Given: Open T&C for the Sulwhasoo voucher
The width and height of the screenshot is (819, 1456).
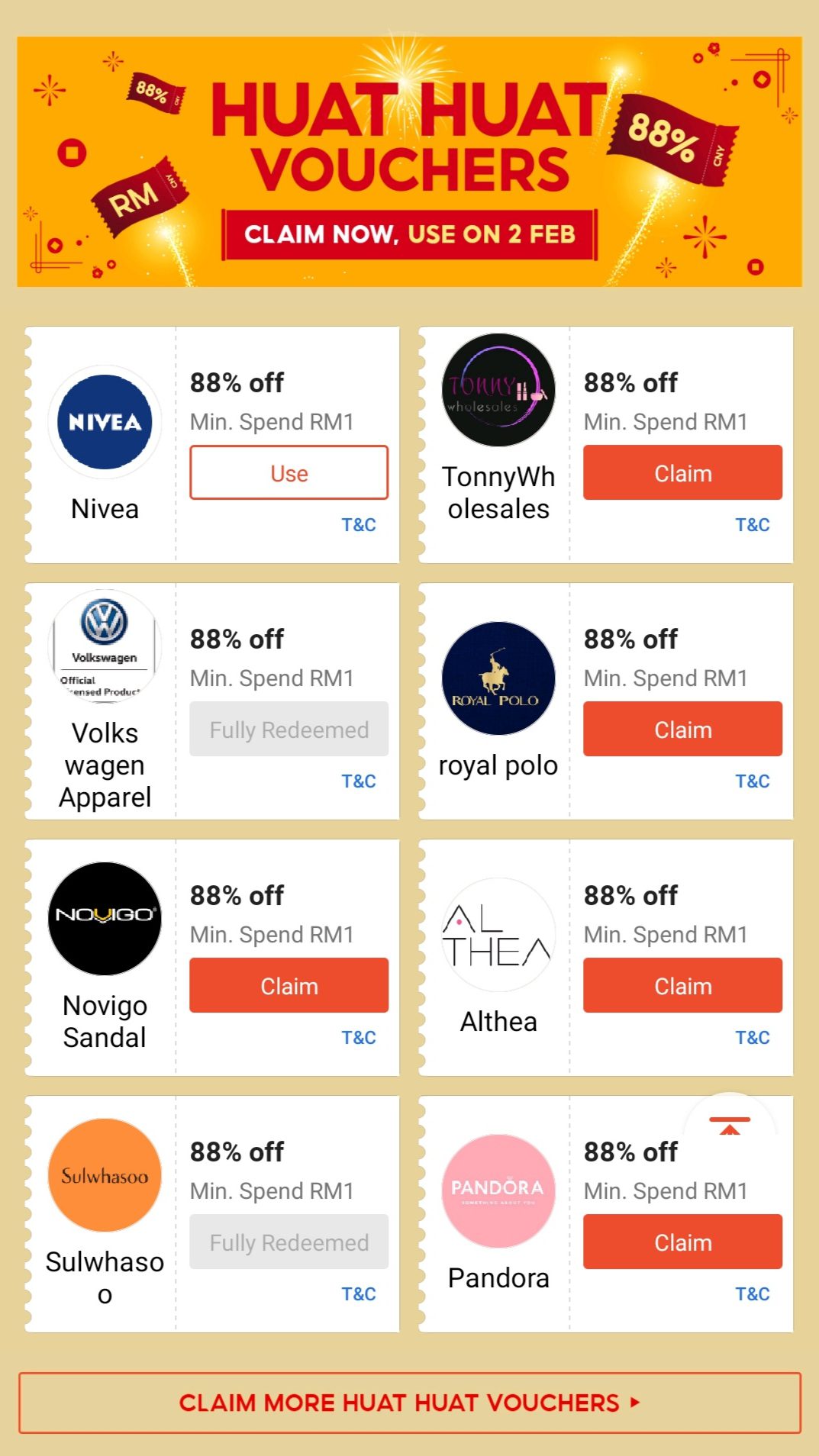Looking at the screenshot, I should (x=358, y=1294).
